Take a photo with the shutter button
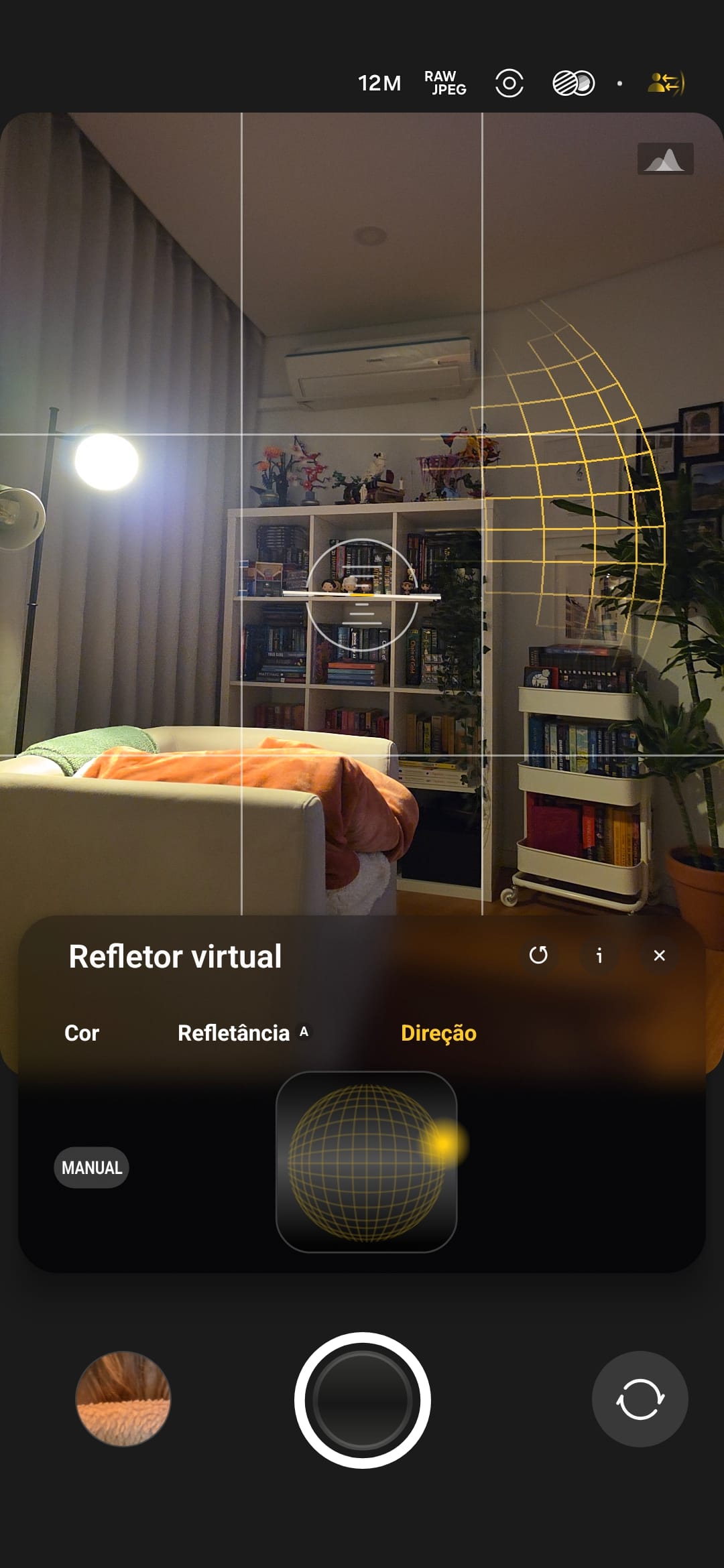This screenshot has height=1568, width=724. point(362,1400)
